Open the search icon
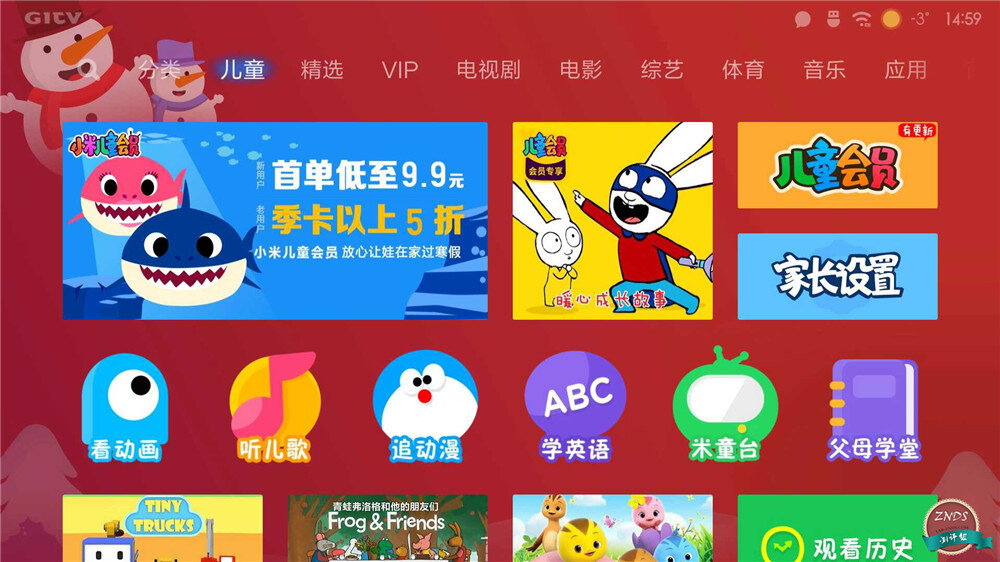 [89, 70]
